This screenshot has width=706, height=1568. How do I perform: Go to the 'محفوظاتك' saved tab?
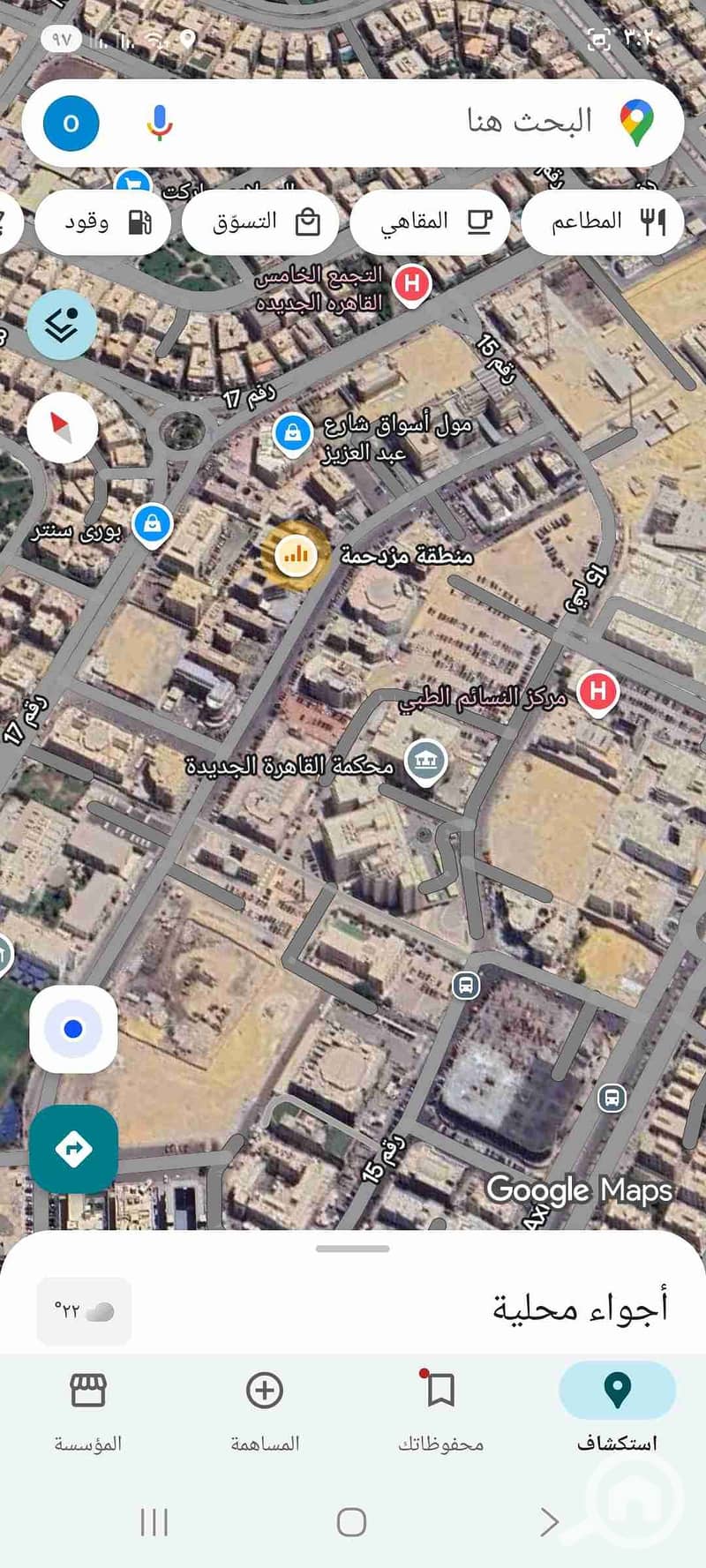point(440,1409)
